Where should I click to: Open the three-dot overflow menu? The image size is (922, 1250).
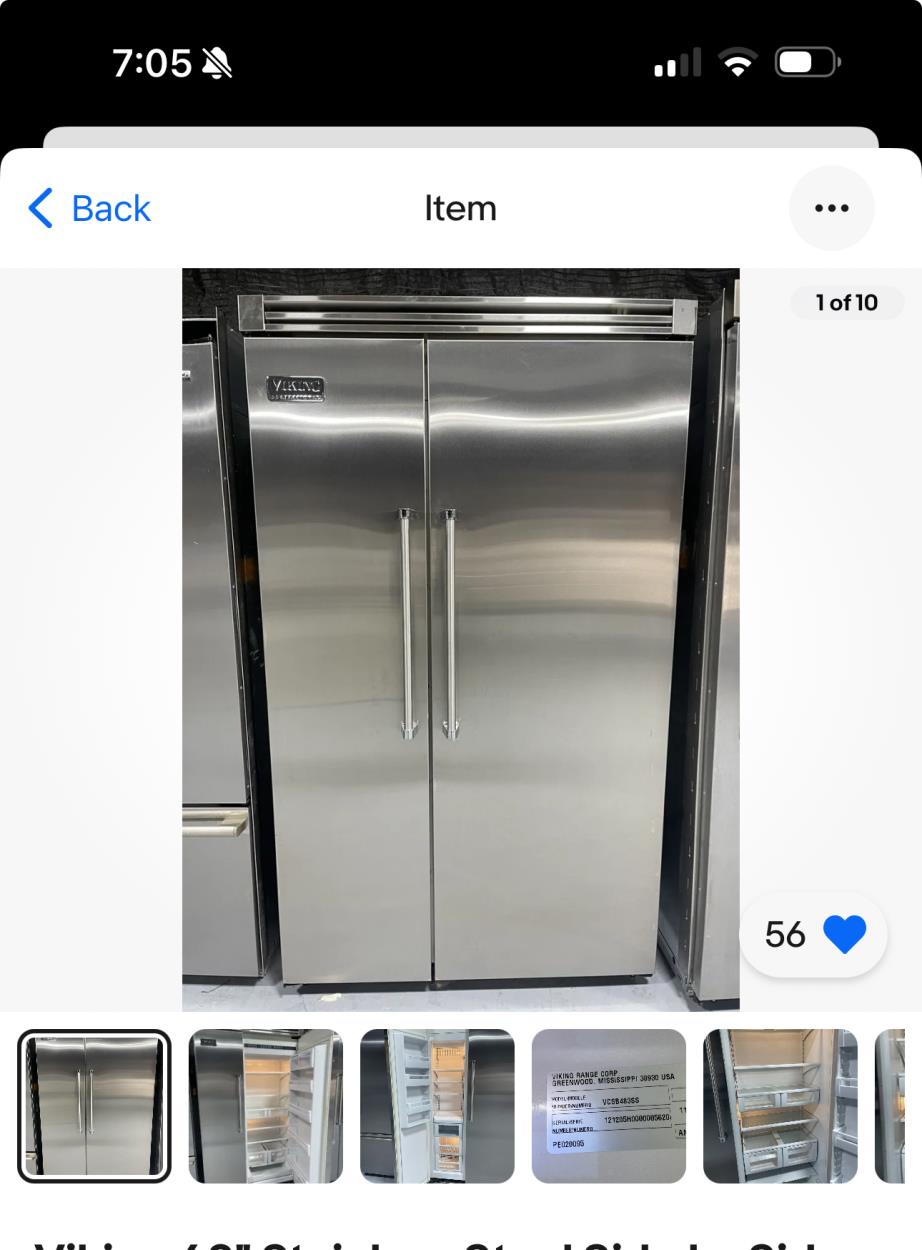(x=831, y=208)
